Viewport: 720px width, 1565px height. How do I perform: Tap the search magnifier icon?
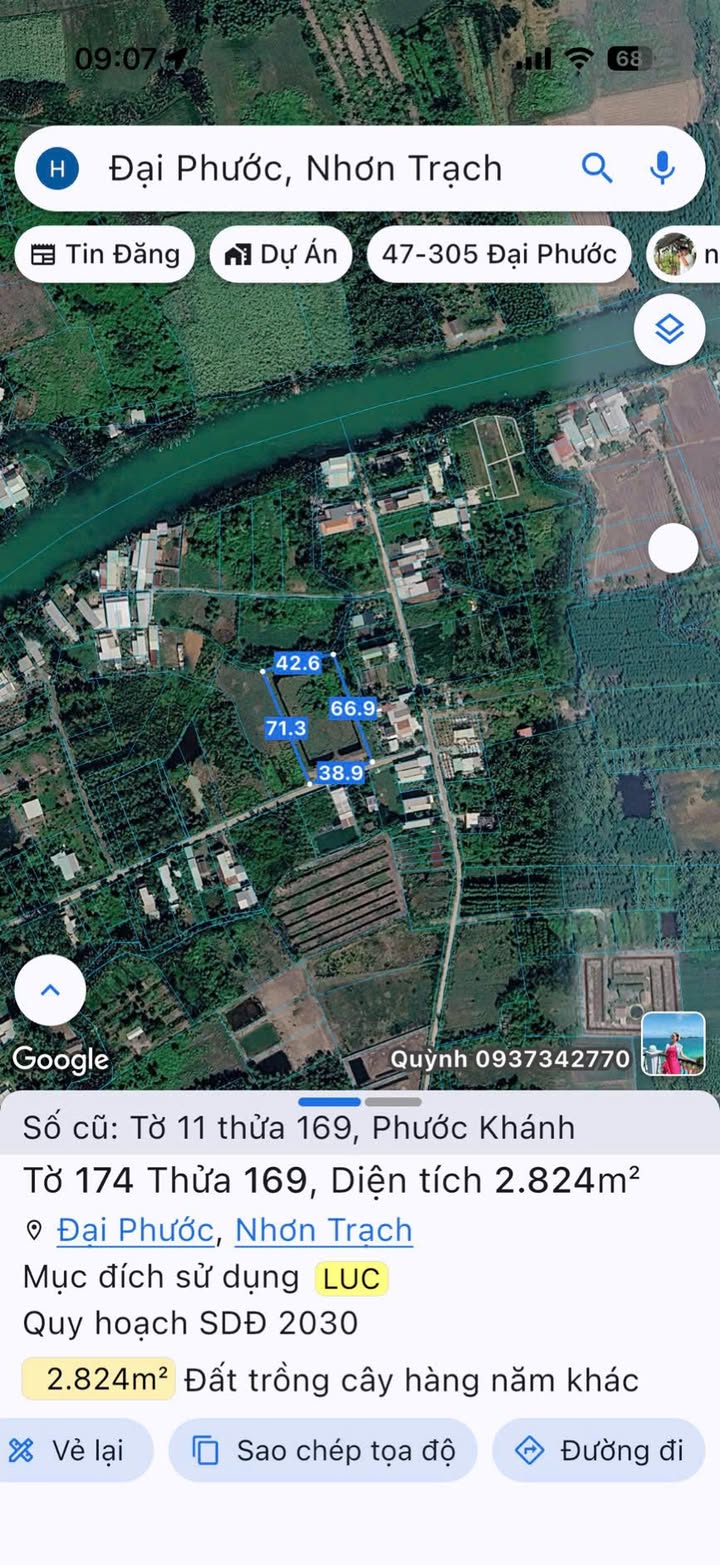(x=597, y=168)
